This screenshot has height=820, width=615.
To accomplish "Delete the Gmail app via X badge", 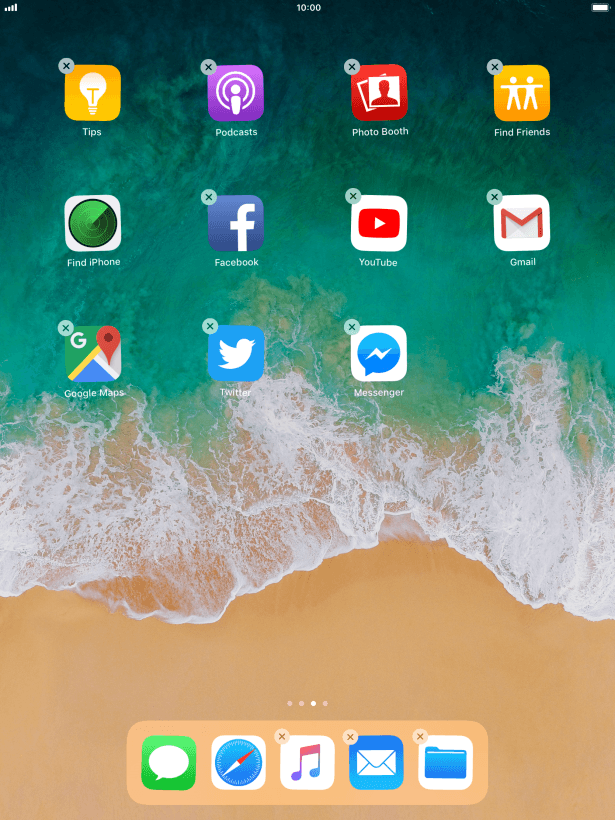I will click(494, 197).
